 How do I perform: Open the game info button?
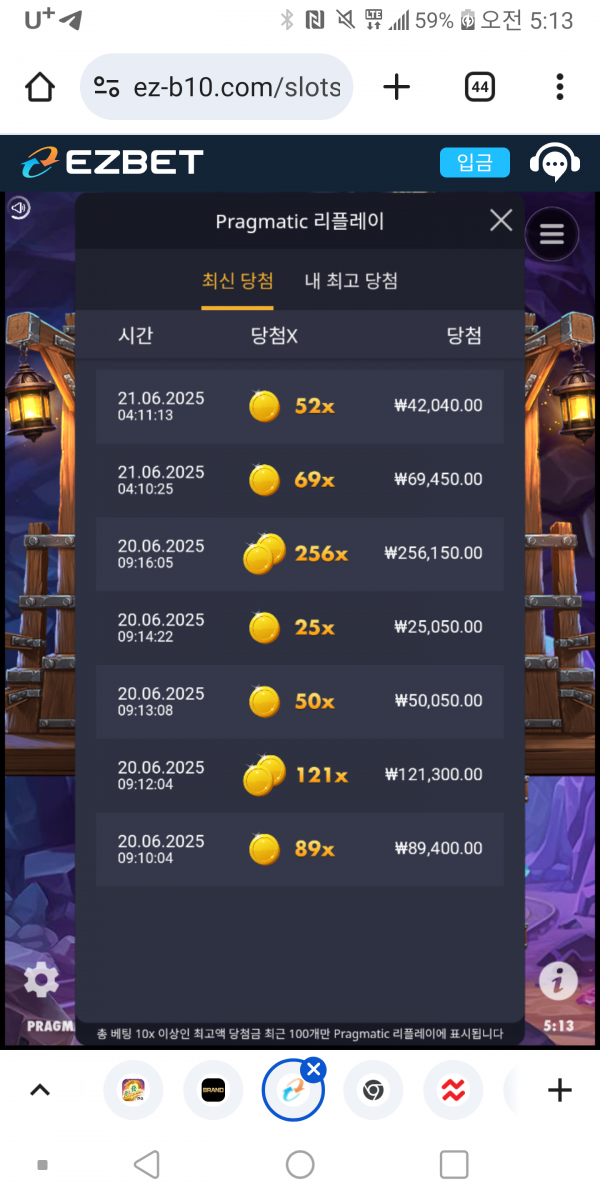558,981
